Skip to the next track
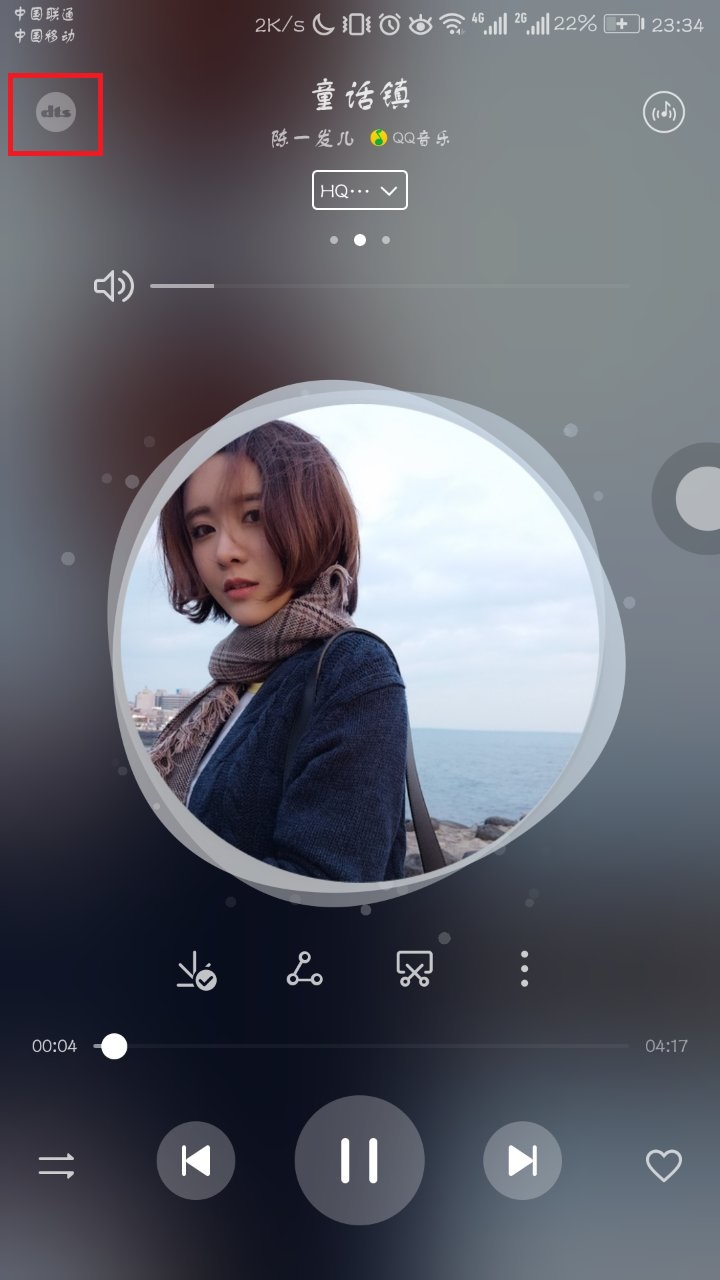The image size is (720, 1280). pyautogui.click(x=522, y=1158)
